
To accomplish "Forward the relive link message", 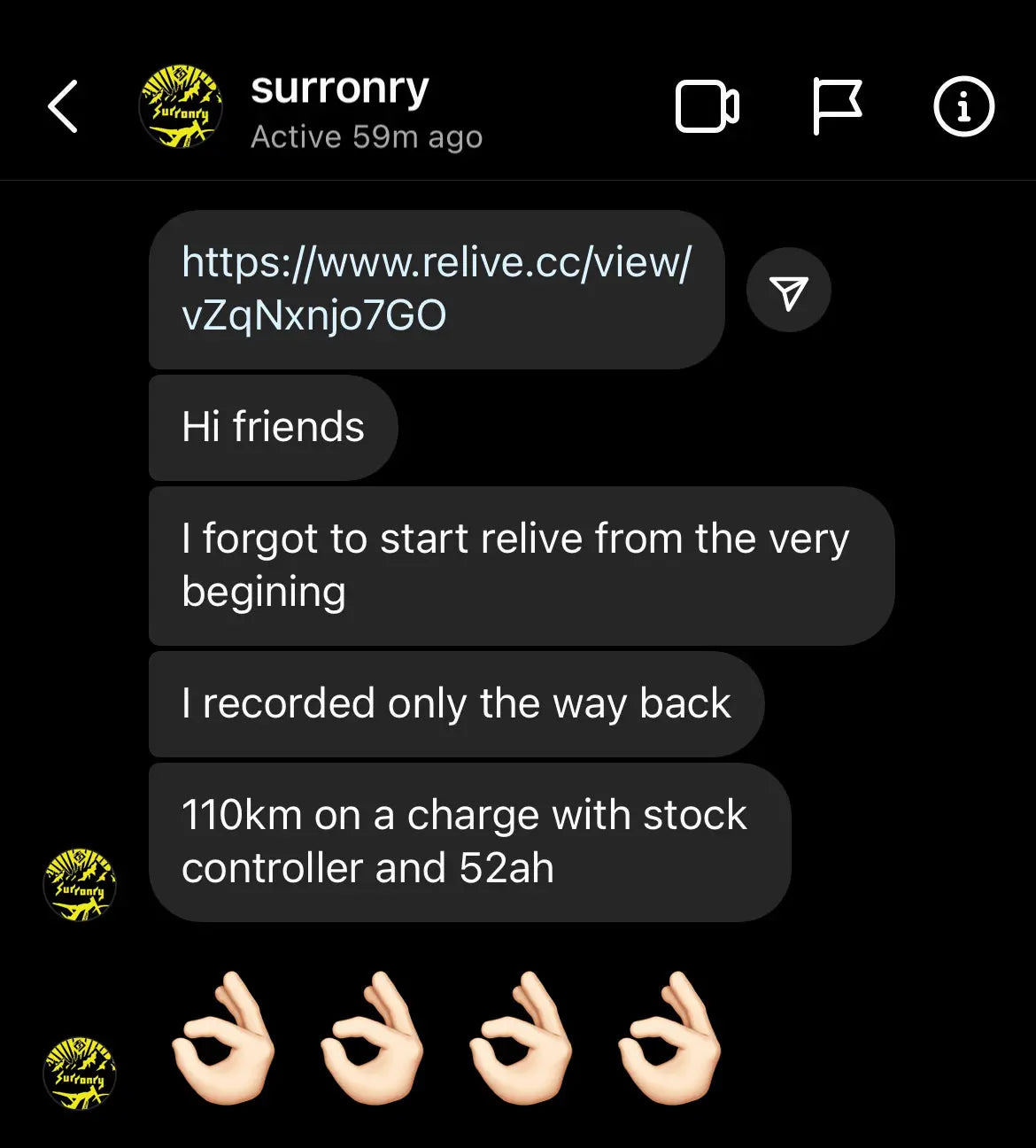I will (788, 291).
